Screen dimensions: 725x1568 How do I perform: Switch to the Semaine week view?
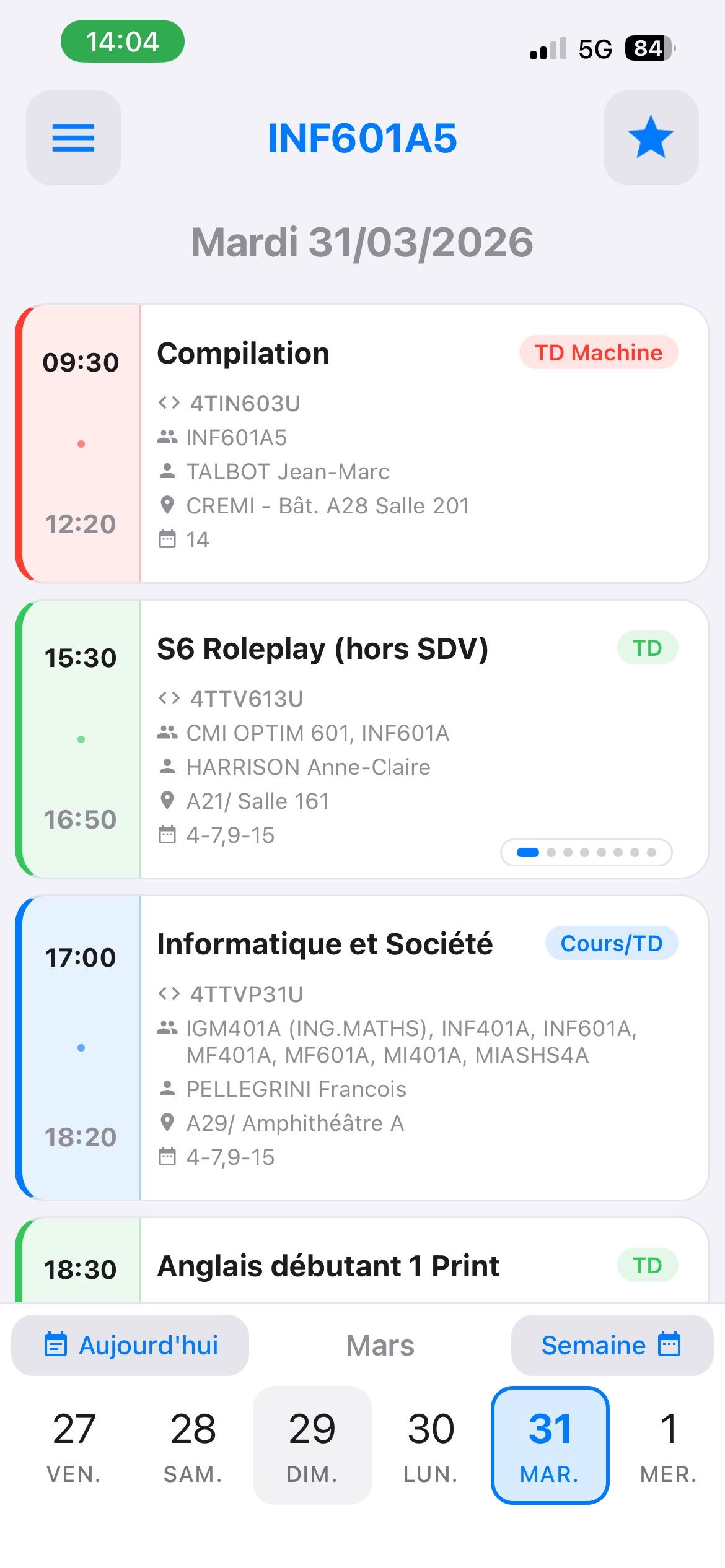coord(612,1345)
